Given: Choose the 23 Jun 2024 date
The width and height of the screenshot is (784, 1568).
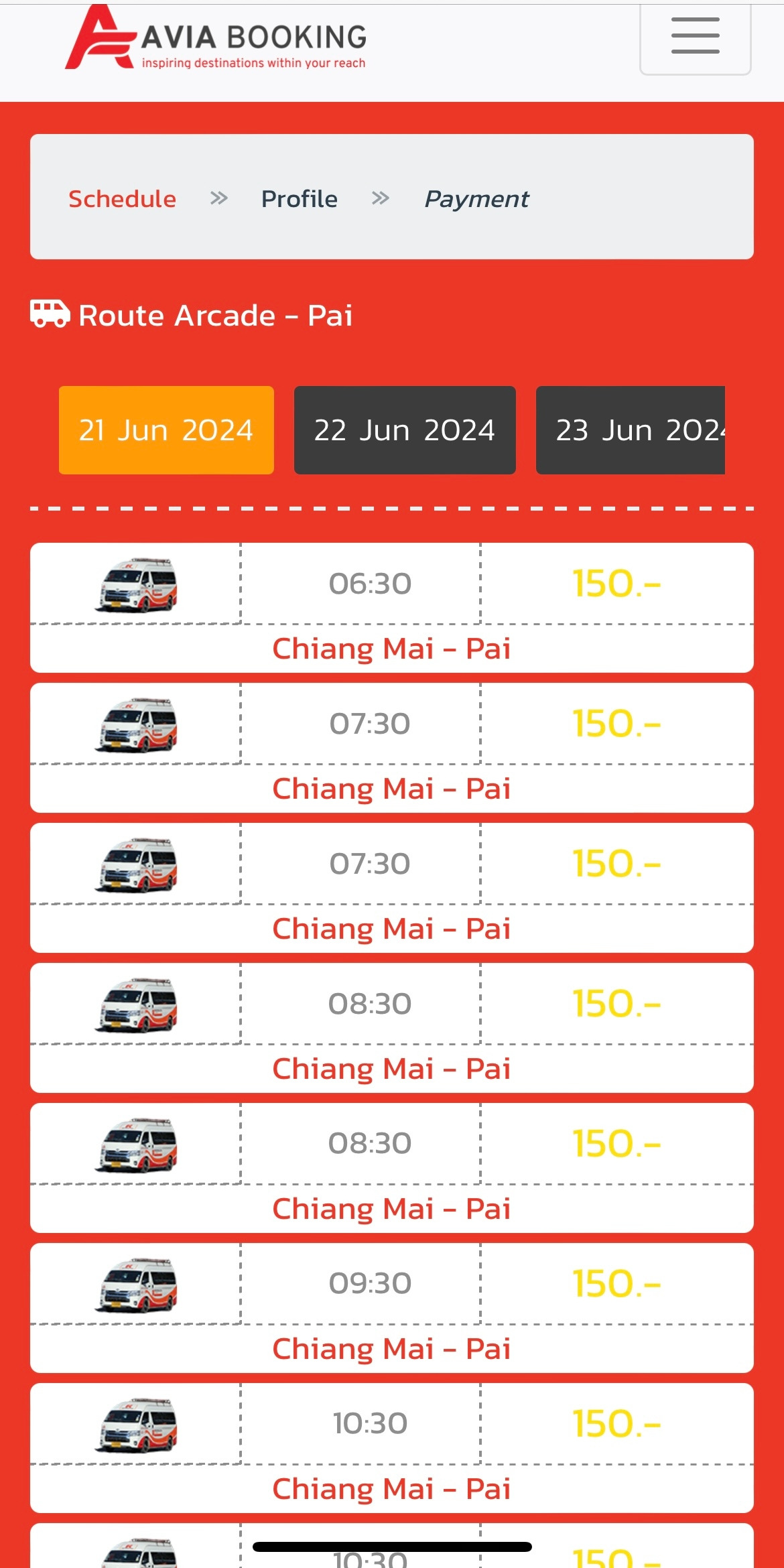Looking at the screenshot, I should pyautogui.click(x=630, y=430).
